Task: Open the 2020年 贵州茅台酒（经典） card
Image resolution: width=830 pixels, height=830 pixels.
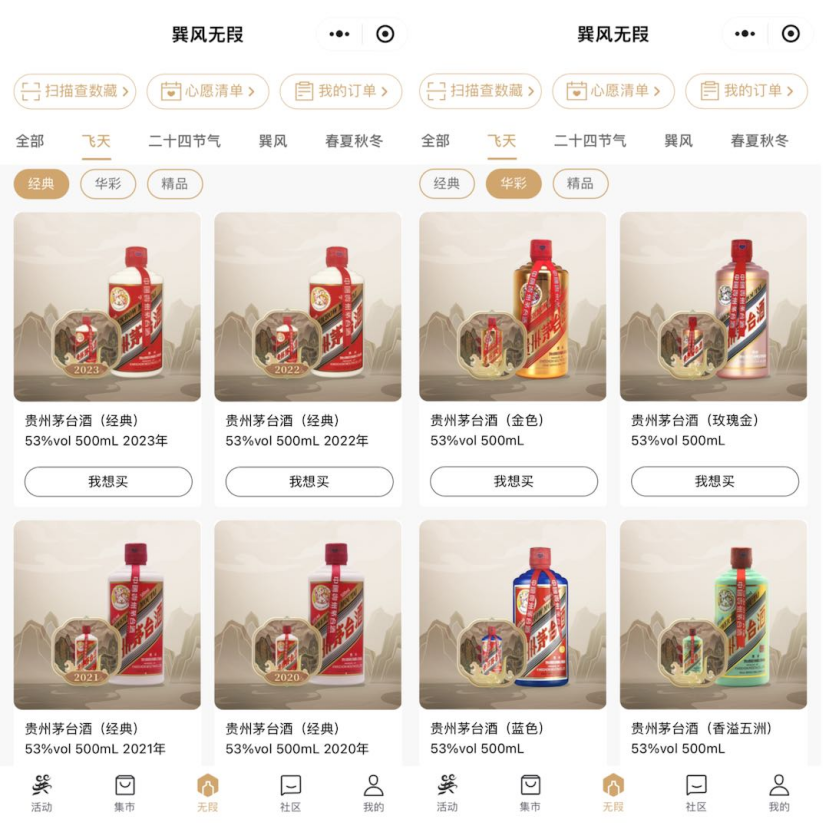Action: [308, 614]
